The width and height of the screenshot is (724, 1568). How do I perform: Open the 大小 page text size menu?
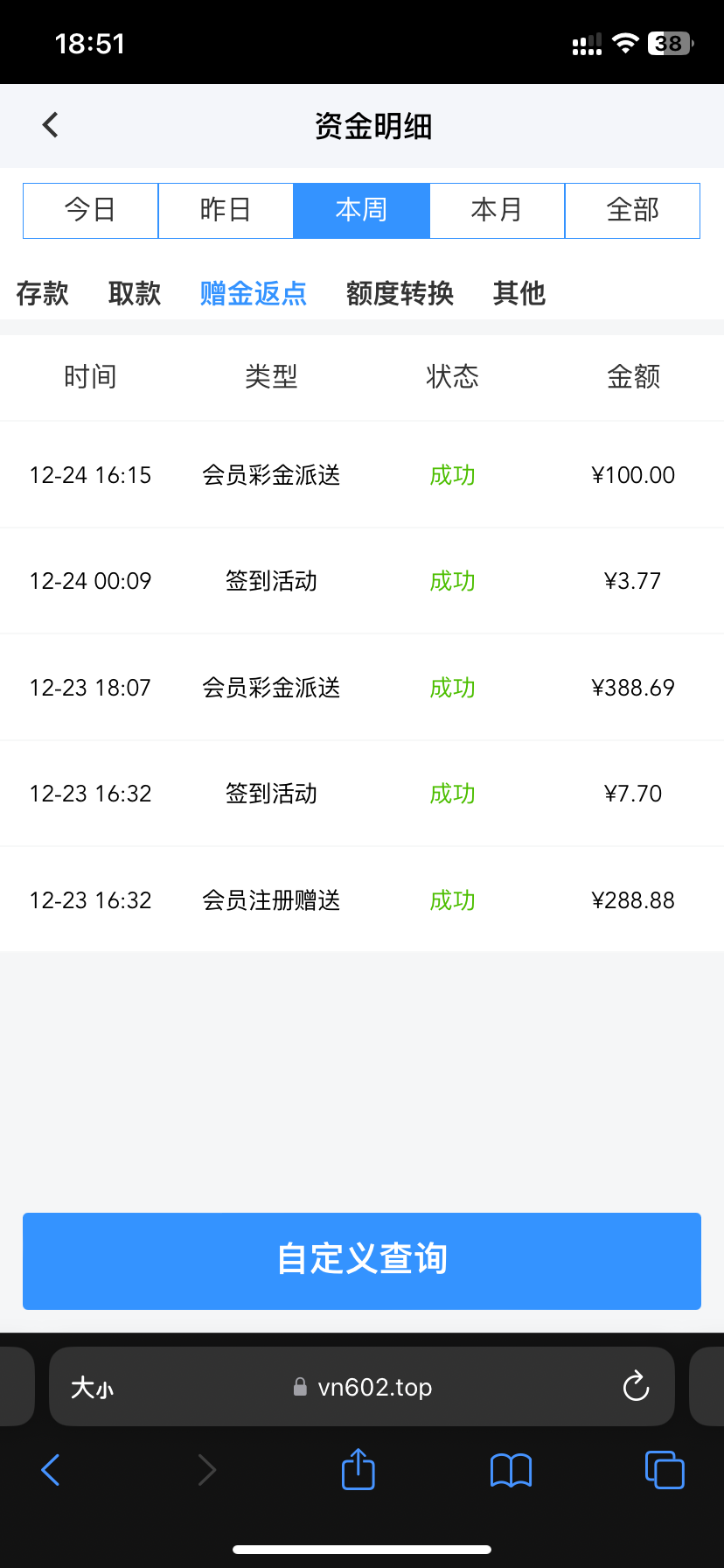[x=92, y=1387]
